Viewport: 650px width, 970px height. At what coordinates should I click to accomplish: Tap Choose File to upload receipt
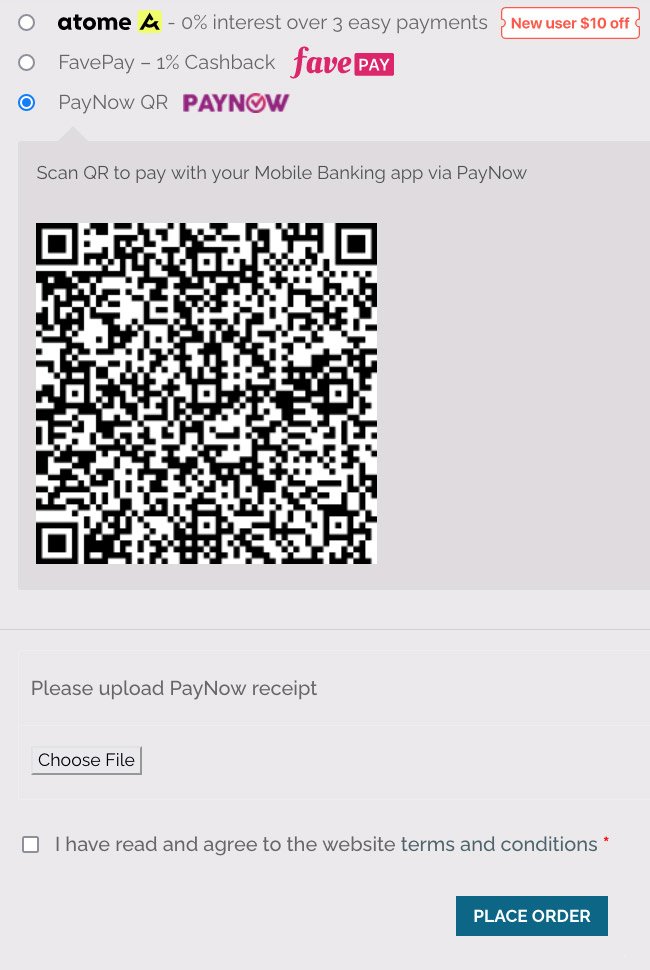click(x=86, y=760)
